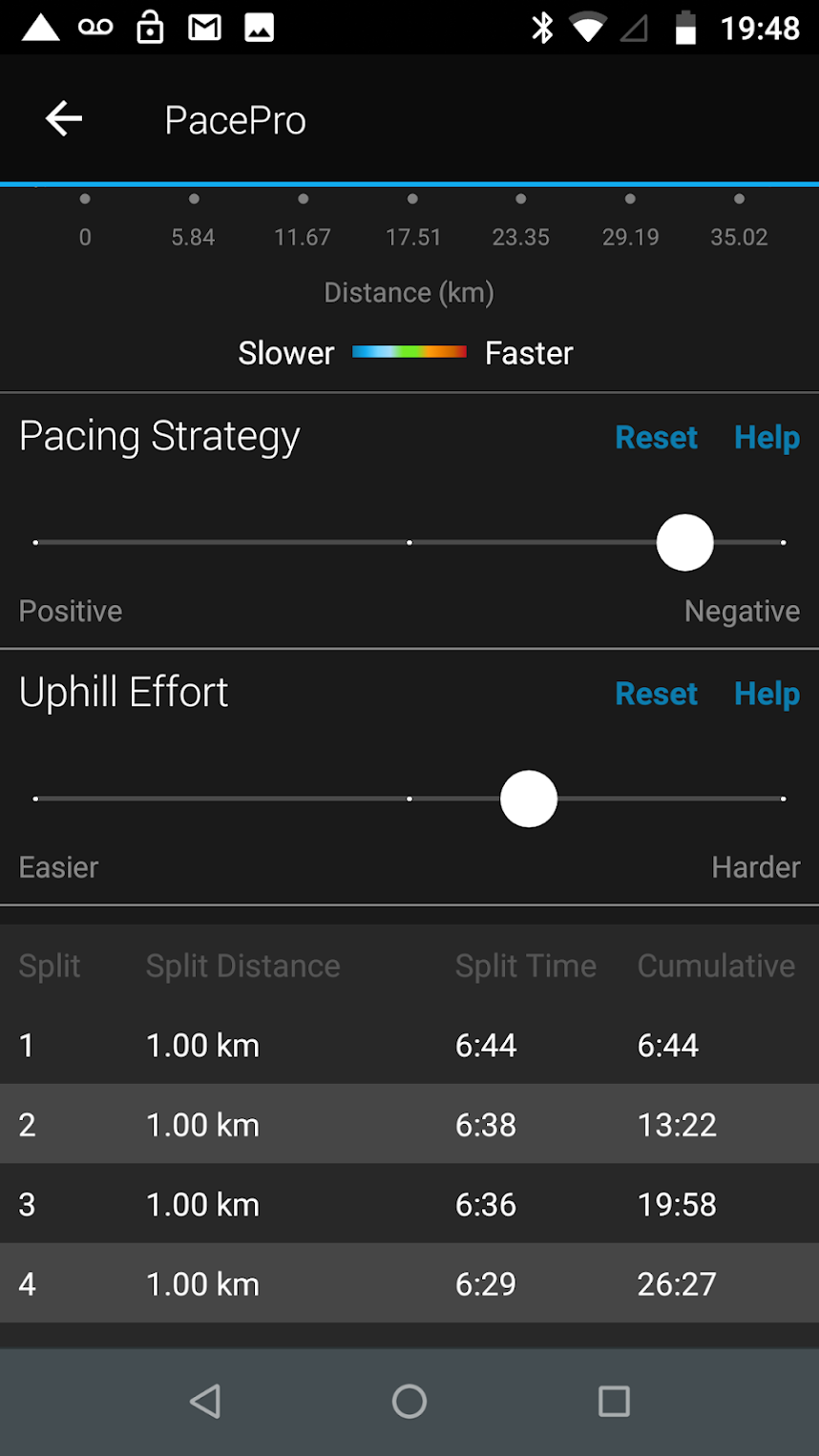Image resolution: width=819 pixels, height=1456 pixels.
Task: Open the recent apps view
Action: point(614,1401)
